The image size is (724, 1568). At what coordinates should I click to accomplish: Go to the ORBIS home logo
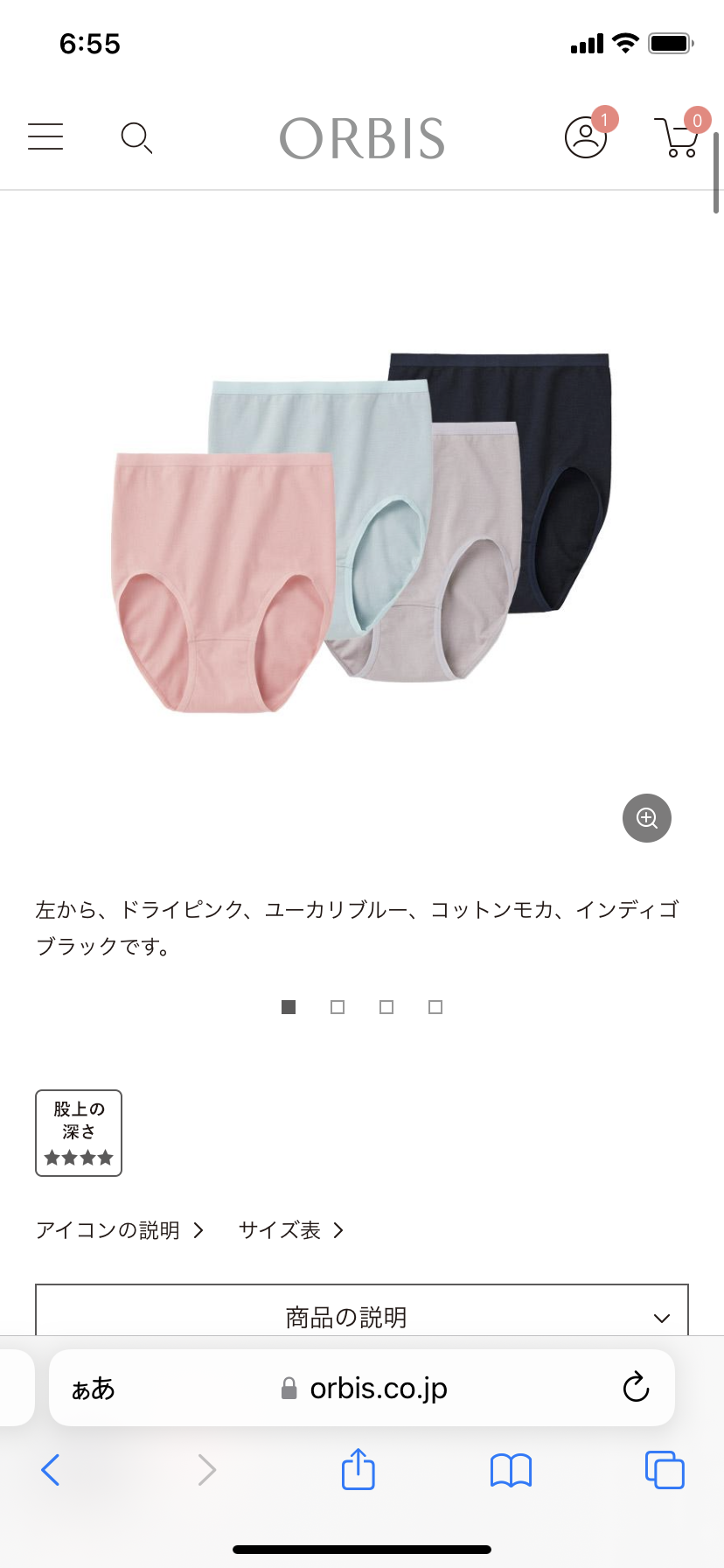click(x=362, y=138)
